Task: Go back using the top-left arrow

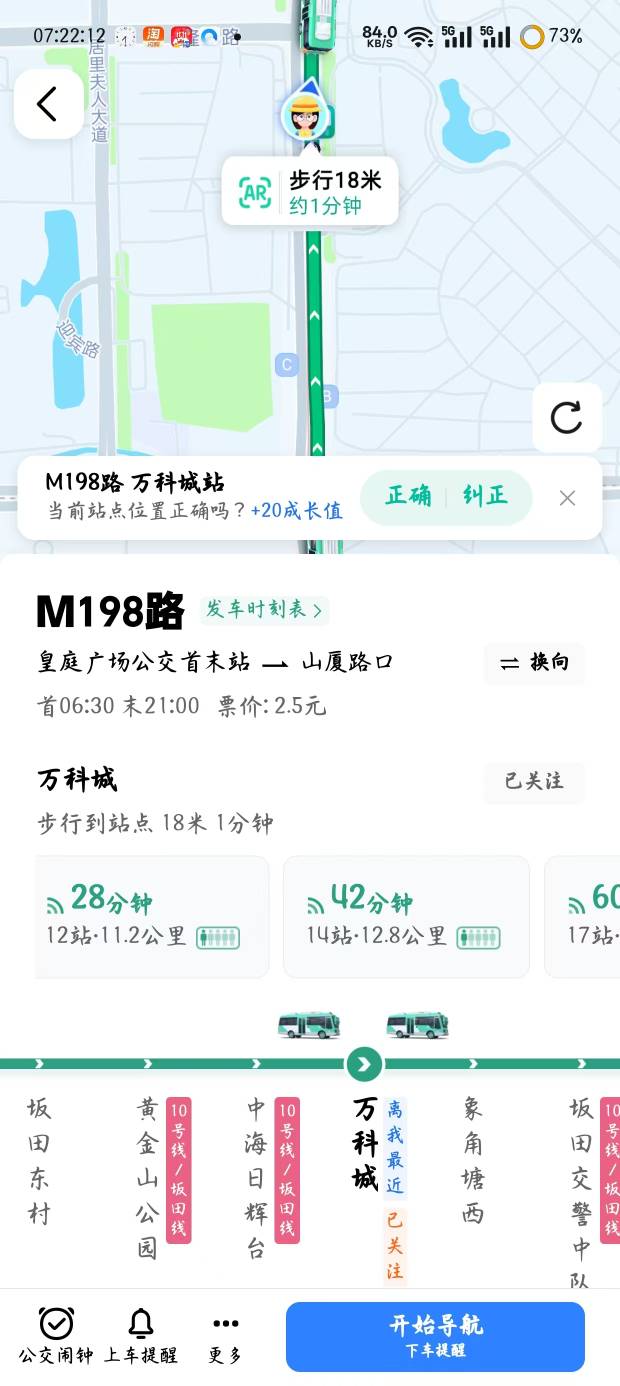Action: [48, 104]
